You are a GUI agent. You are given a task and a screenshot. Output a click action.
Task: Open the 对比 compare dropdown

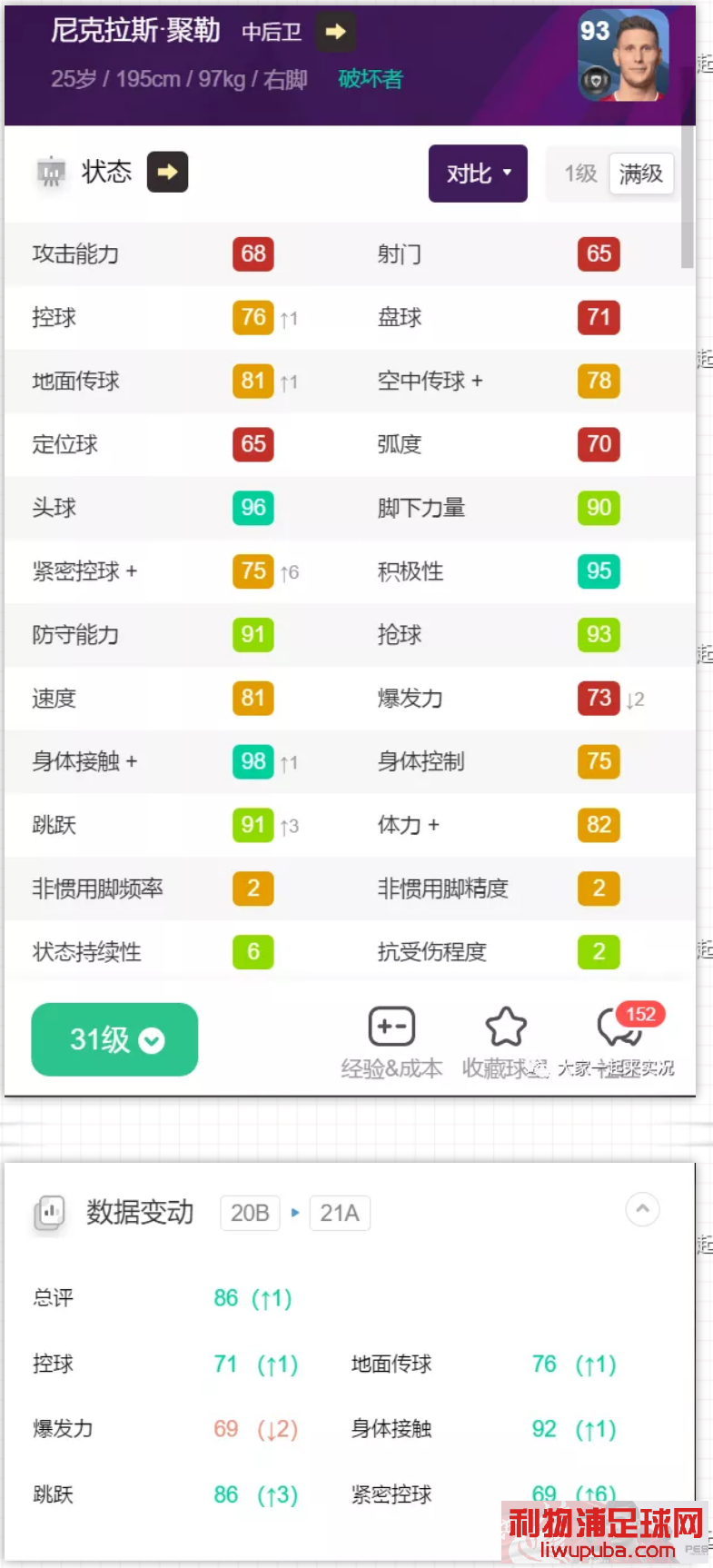pyautogui.click(x=478, y=174)
